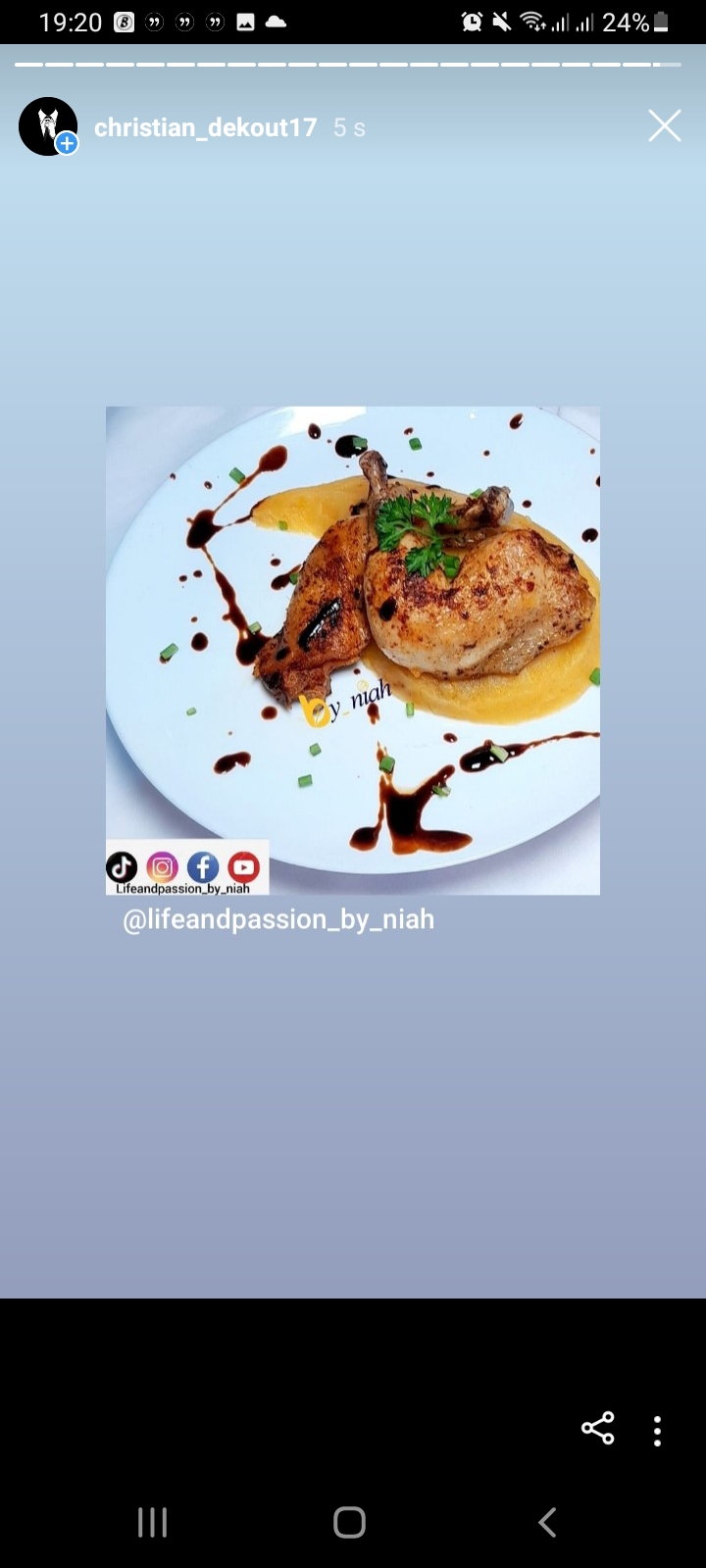Open the @lifeandpassion_by_niah mention
The width and height of the screenshot is (706, 1568).
pyautogui.click(x=278, y=919)
